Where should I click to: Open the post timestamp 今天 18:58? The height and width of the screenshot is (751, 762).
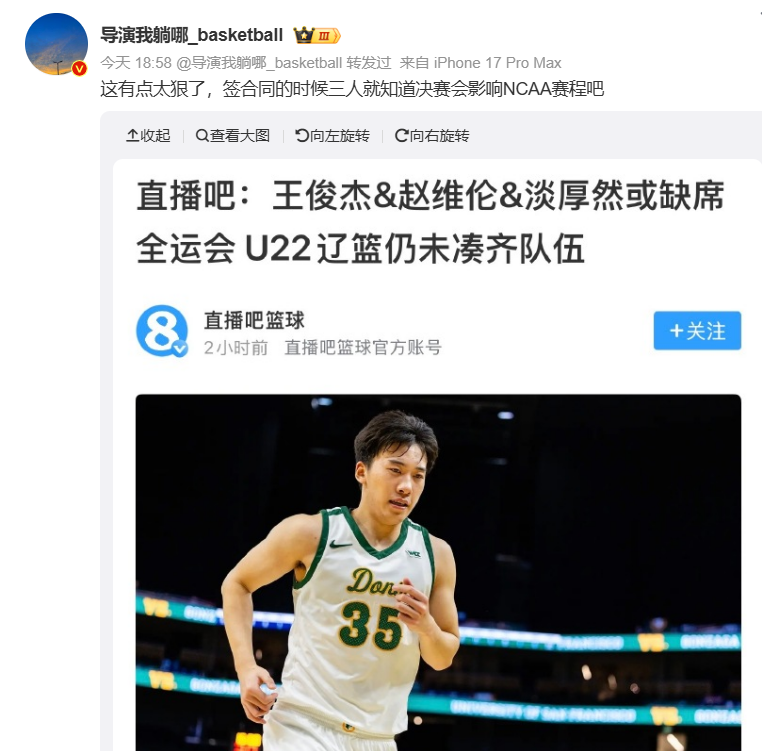[x=136, y=62]
